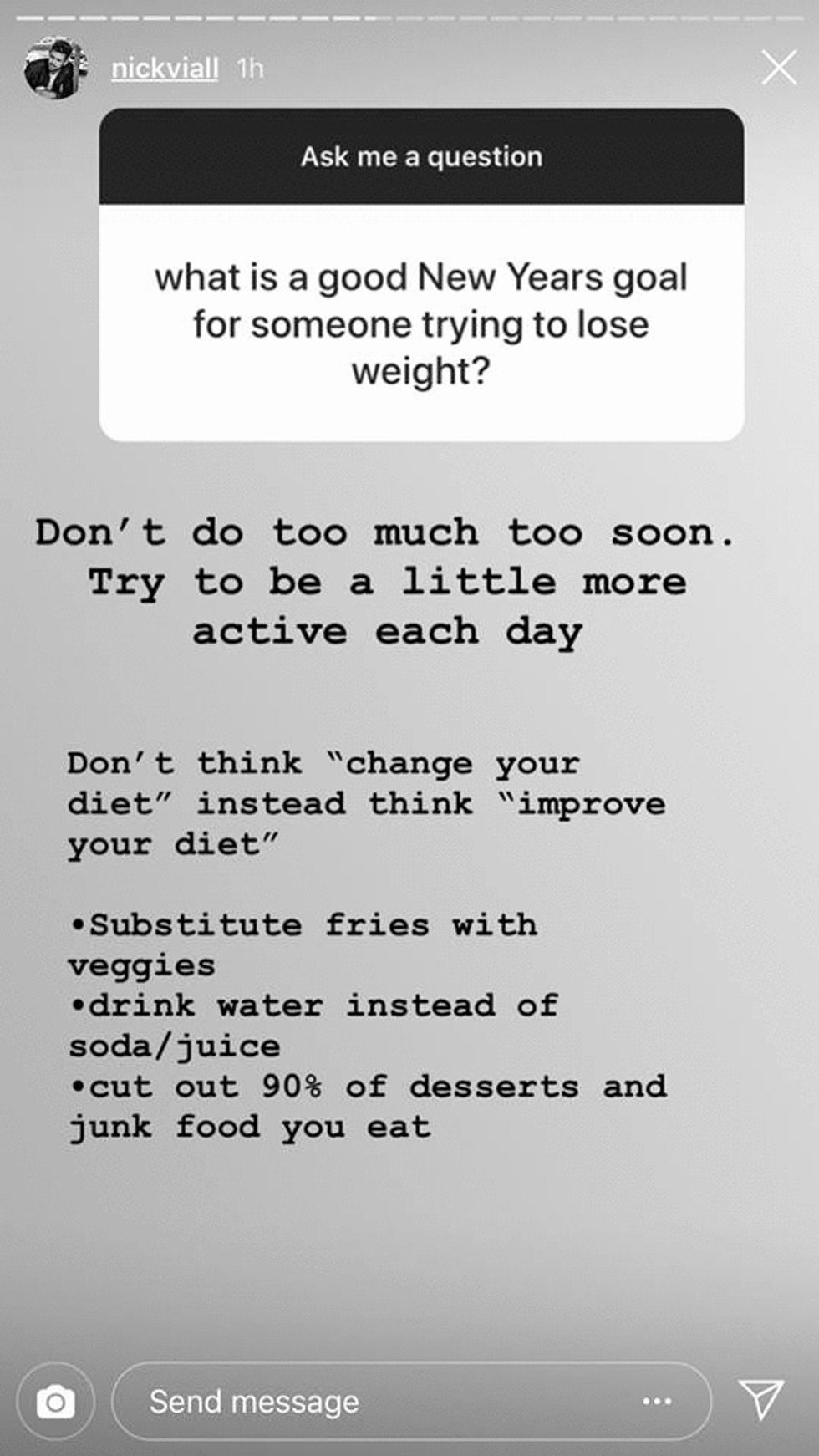Open the three-dot more options menu

point(657,1402)
